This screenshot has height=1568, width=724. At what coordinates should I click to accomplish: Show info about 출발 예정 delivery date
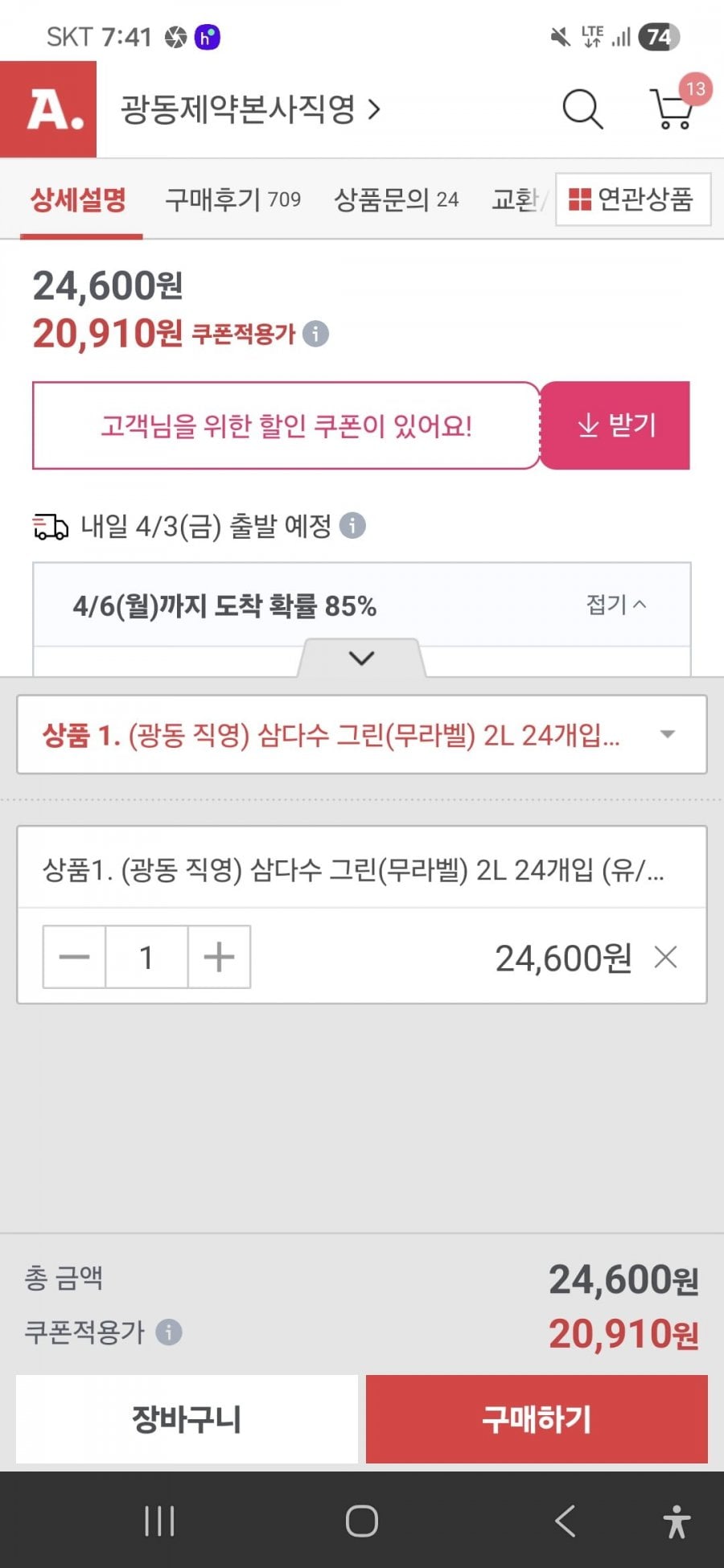coord(352,526)
